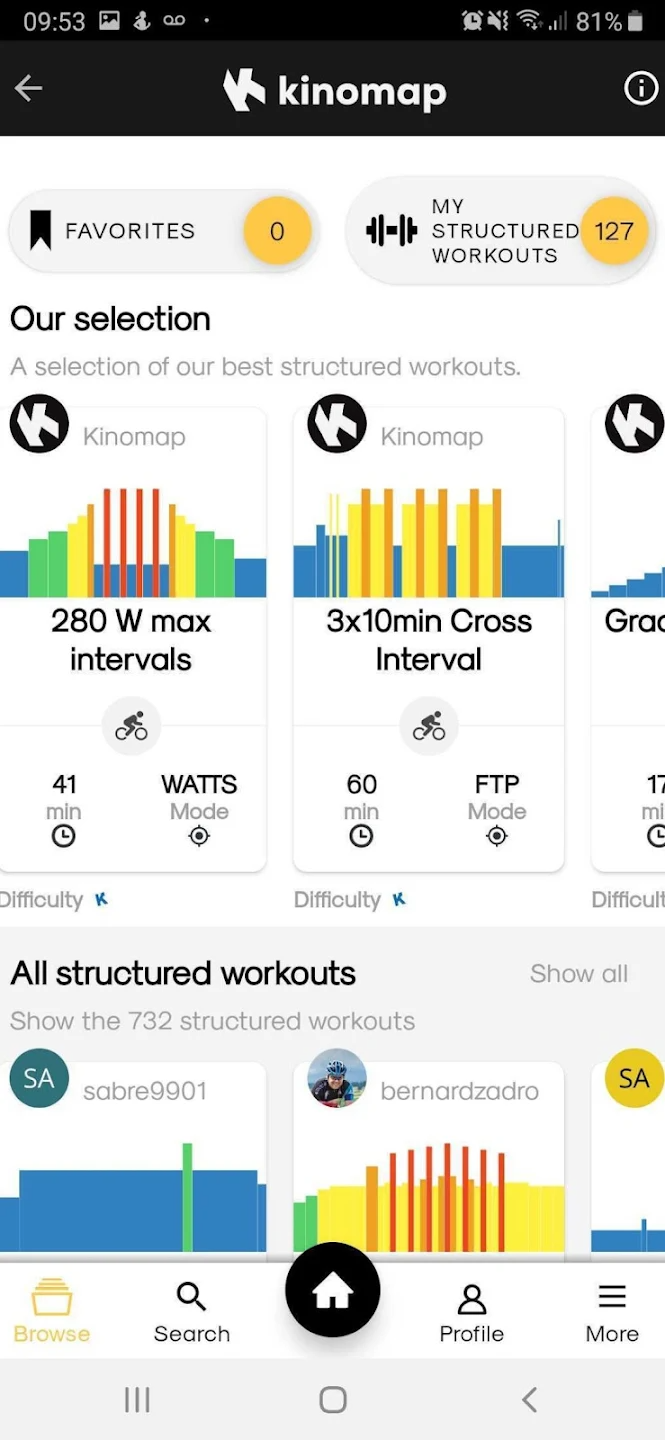Tap the system recent apps button
The width and height of the screenshot is (665, 1440).
coord(137,1400)
